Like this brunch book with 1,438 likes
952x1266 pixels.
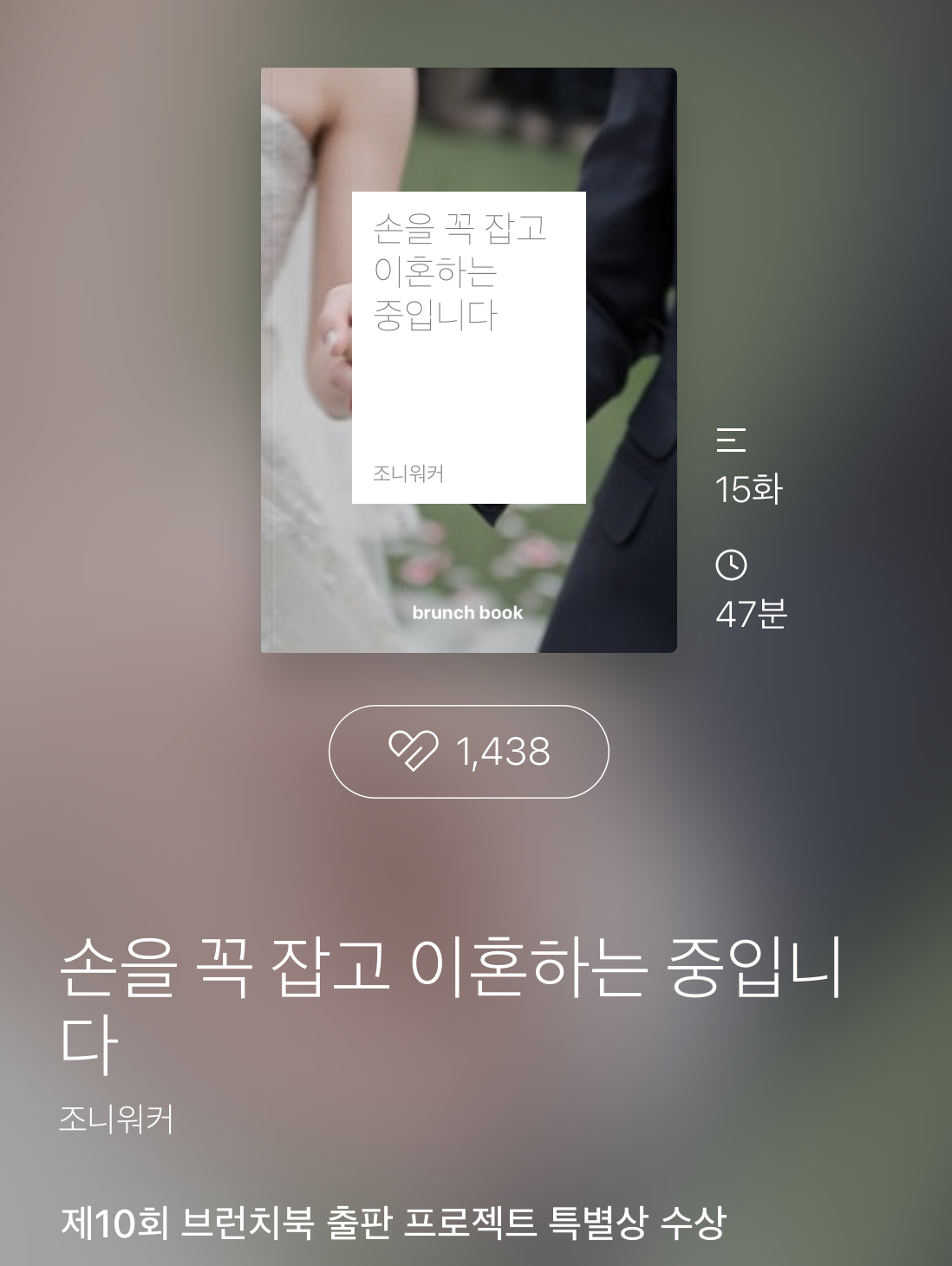point(468,752)
